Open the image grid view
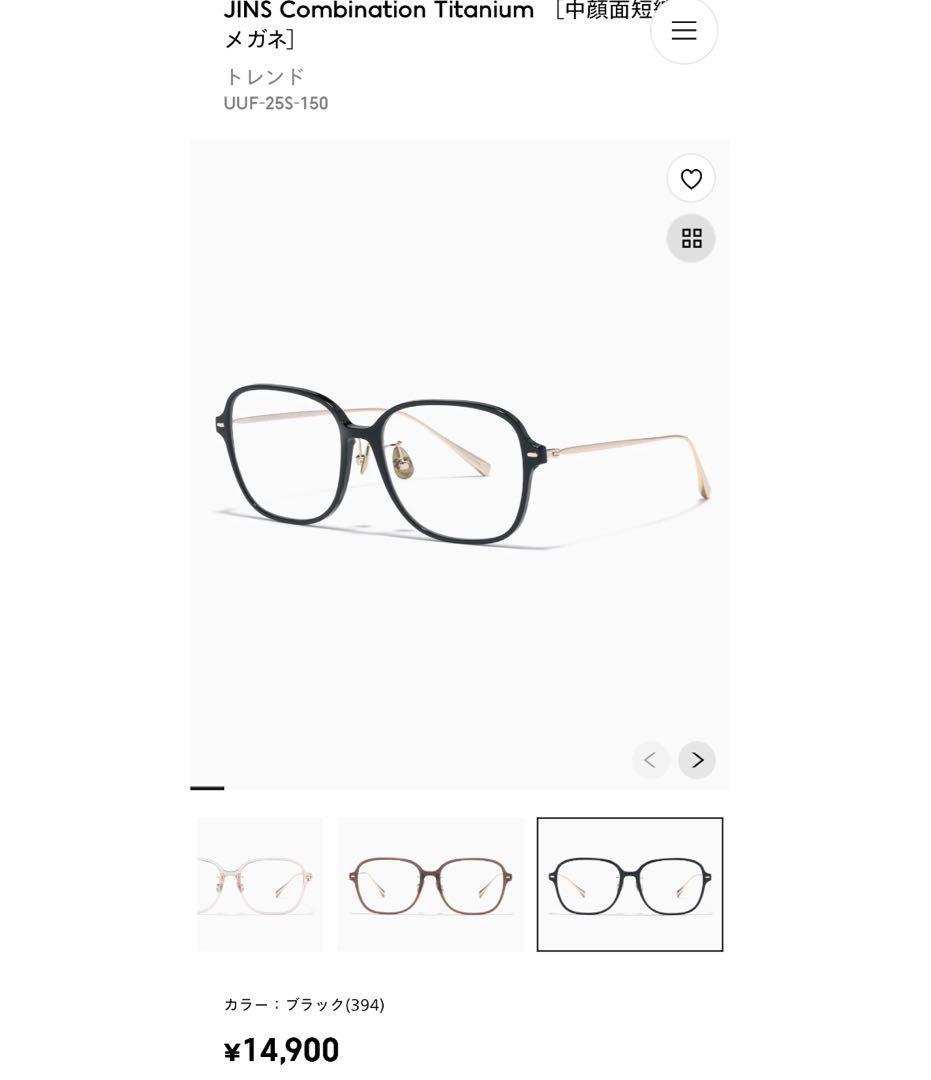931x1080 pixels. click(x=691, y=238)
